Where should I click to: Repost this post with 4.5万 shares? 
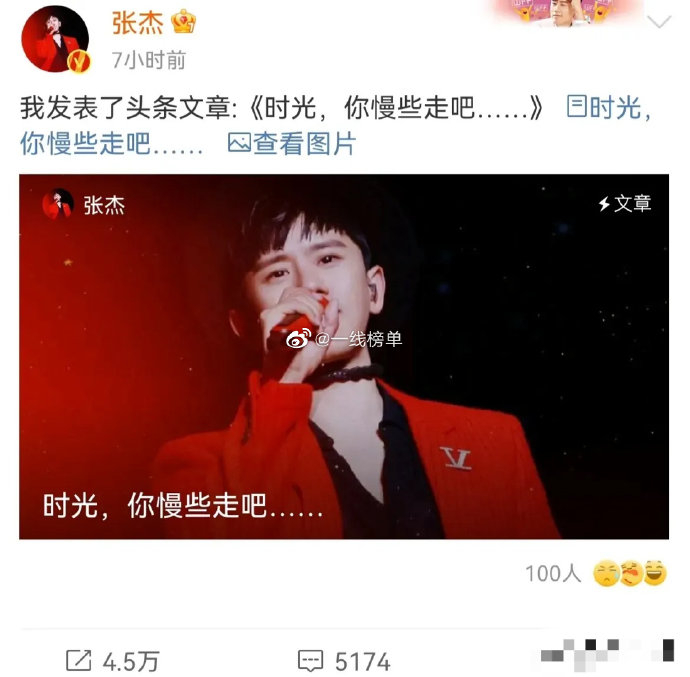click(112, 661)
